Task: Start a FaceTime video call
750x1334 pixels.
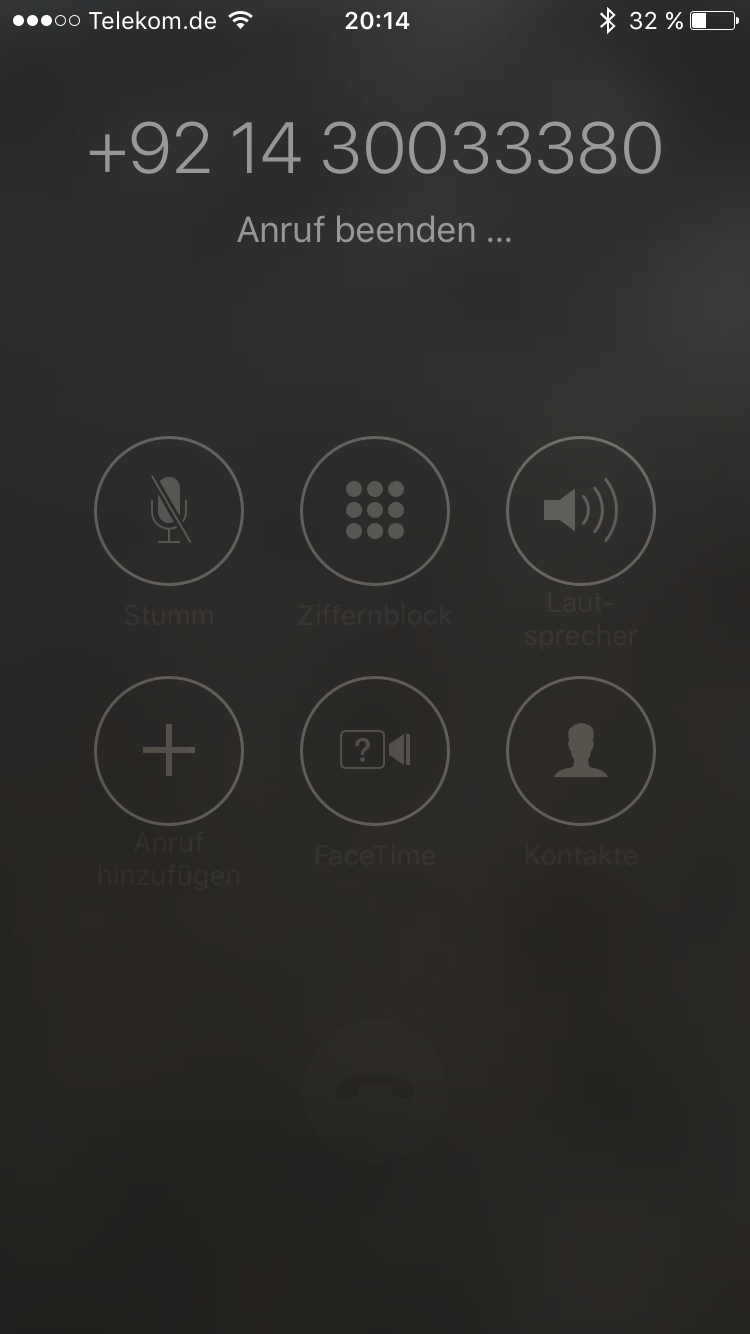Action: click(x=375, y=751)
